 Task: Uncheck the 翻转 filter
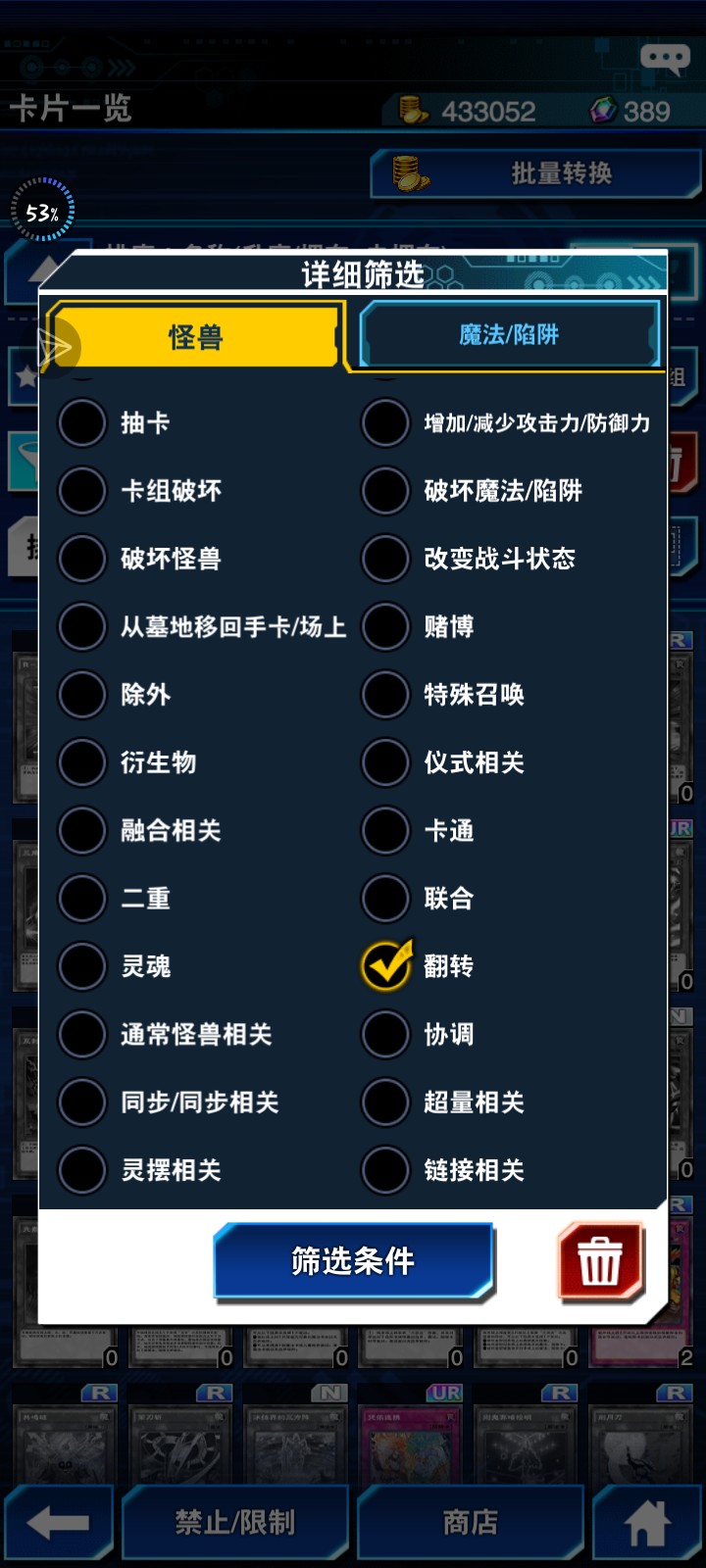(x=385, y=966)
